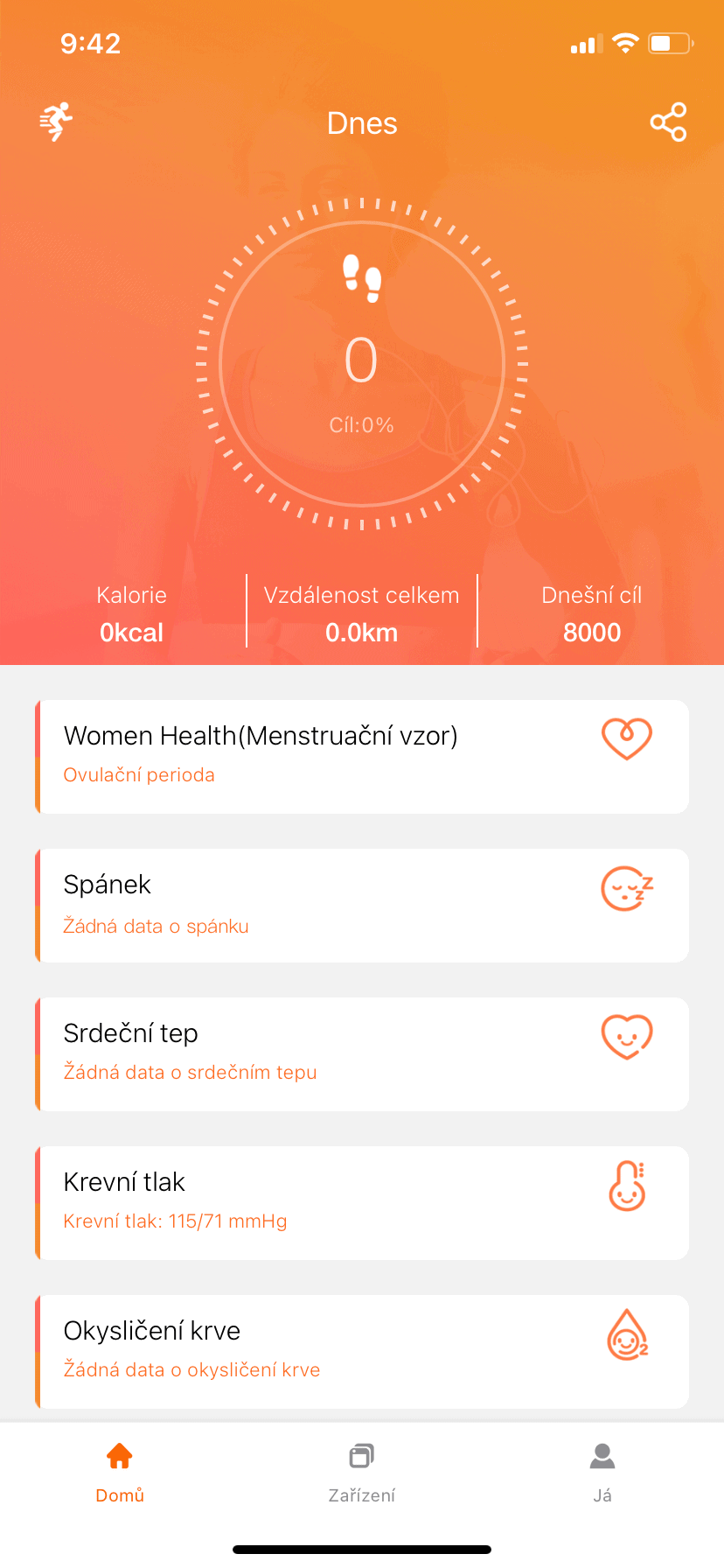View Srdeční tep heart rate details
724x1568 pixels.
(x=362, y=1054)
